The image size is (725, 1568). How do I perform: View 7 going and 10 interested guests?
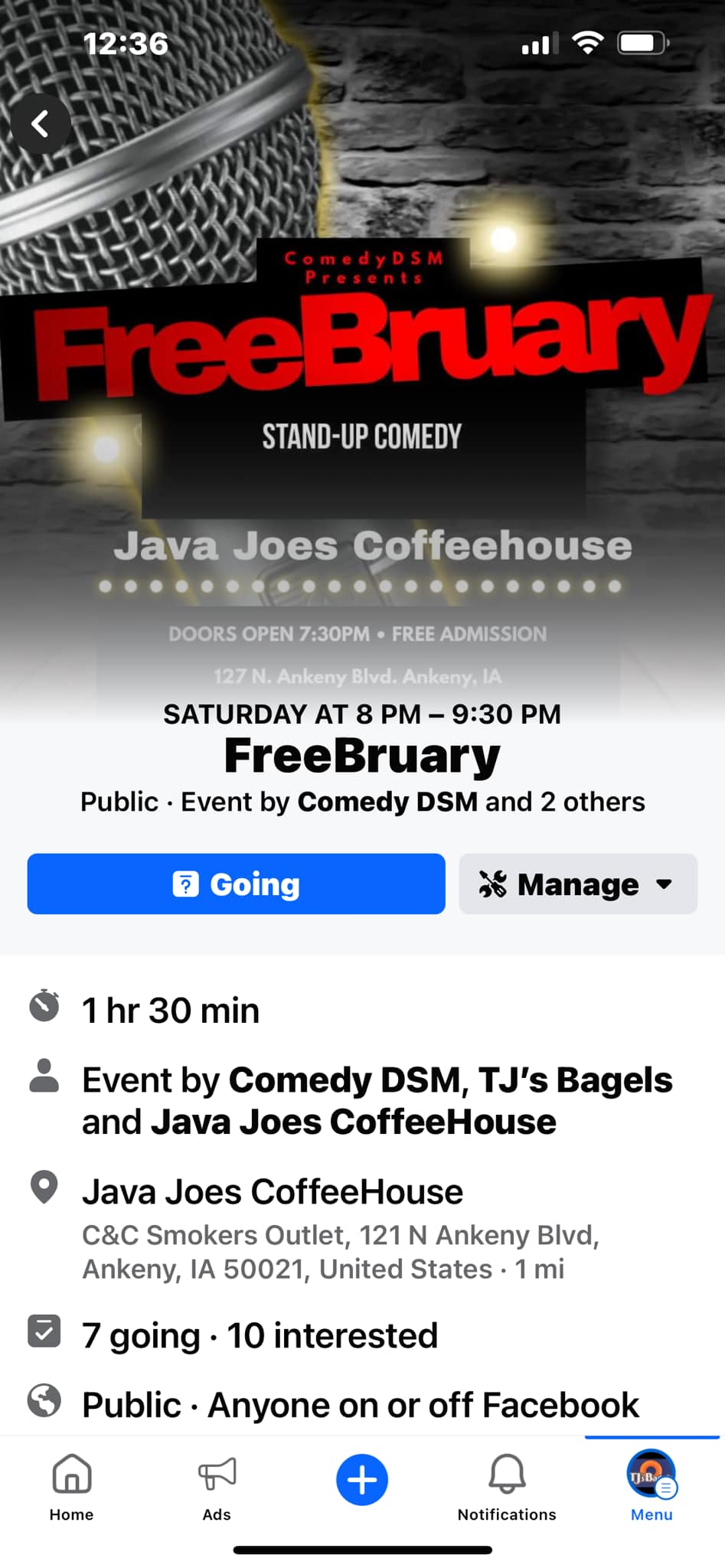coord(260,1335)
